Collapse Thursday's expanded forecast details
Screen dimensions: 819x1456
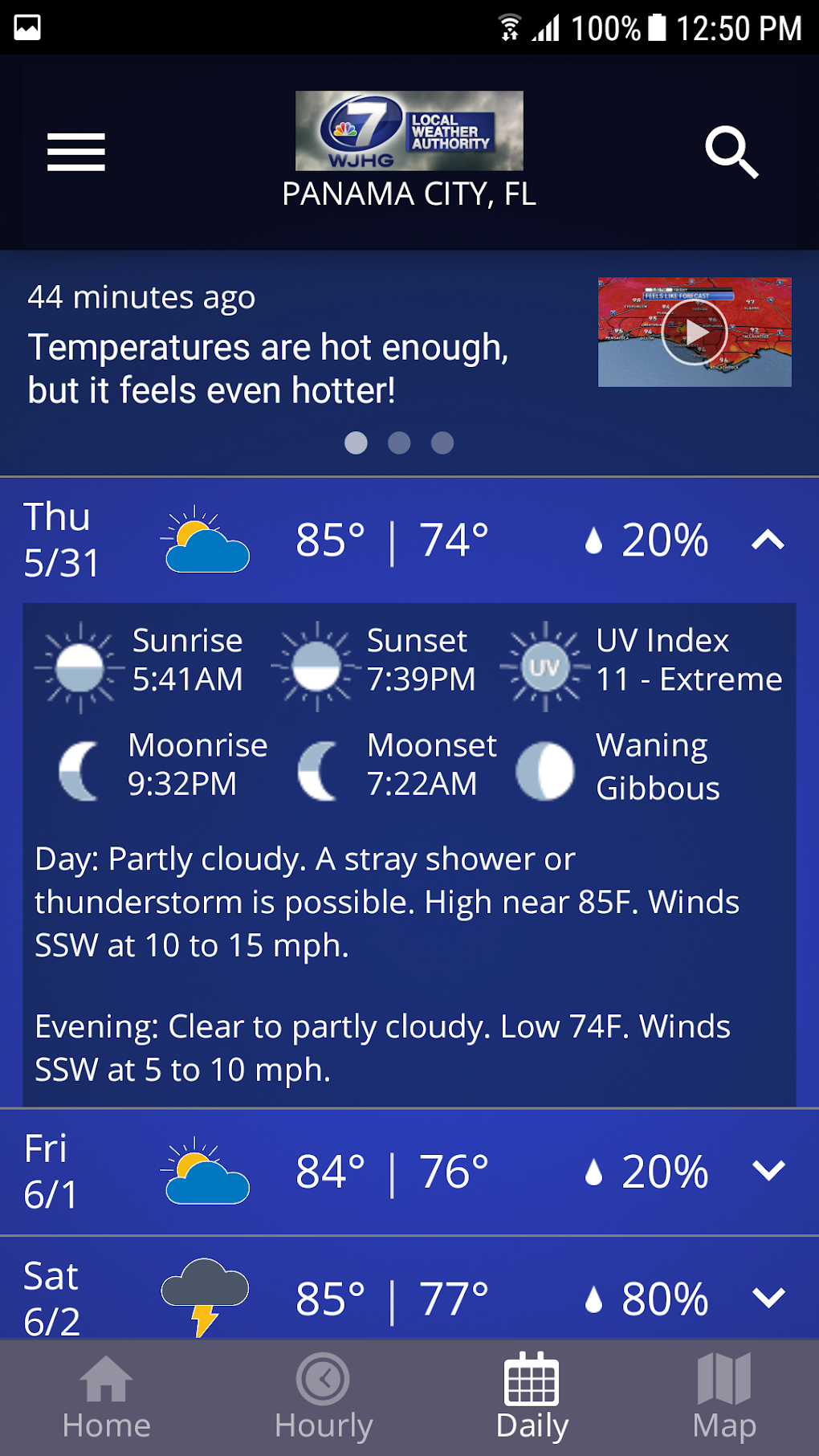(x=768, y=540)
